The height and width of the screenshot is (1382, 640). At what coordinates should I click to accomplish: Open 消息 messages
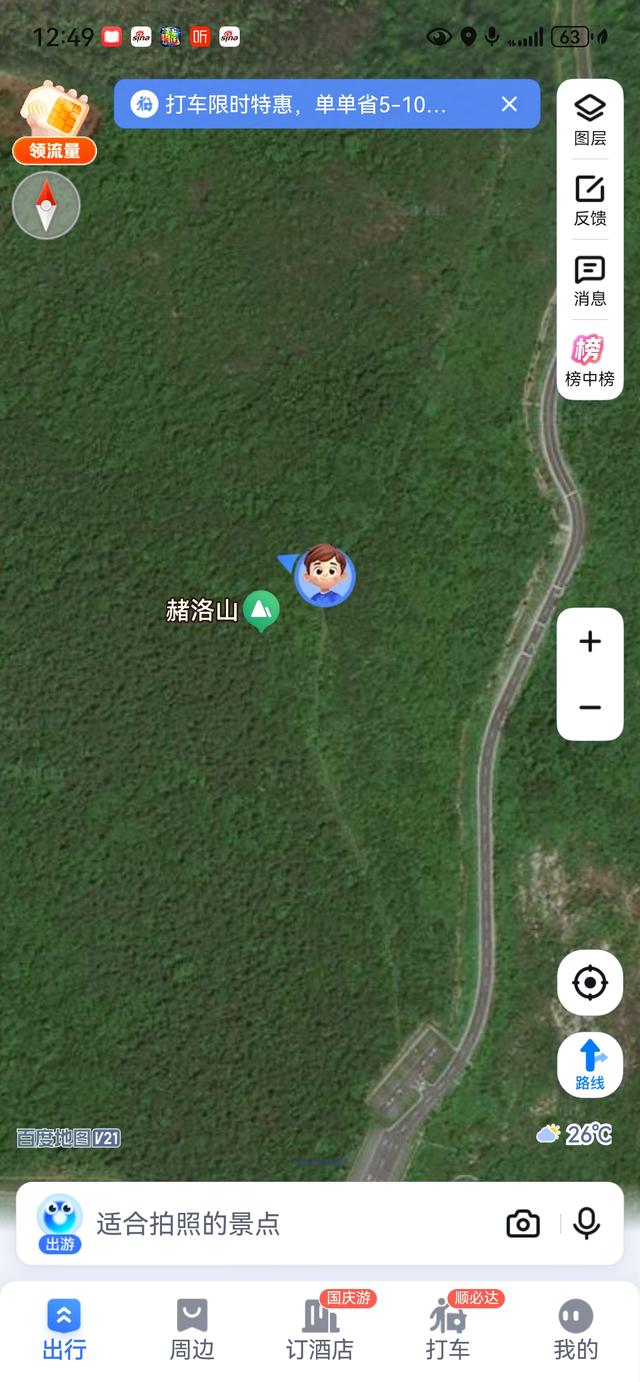[x=590, y=281]
